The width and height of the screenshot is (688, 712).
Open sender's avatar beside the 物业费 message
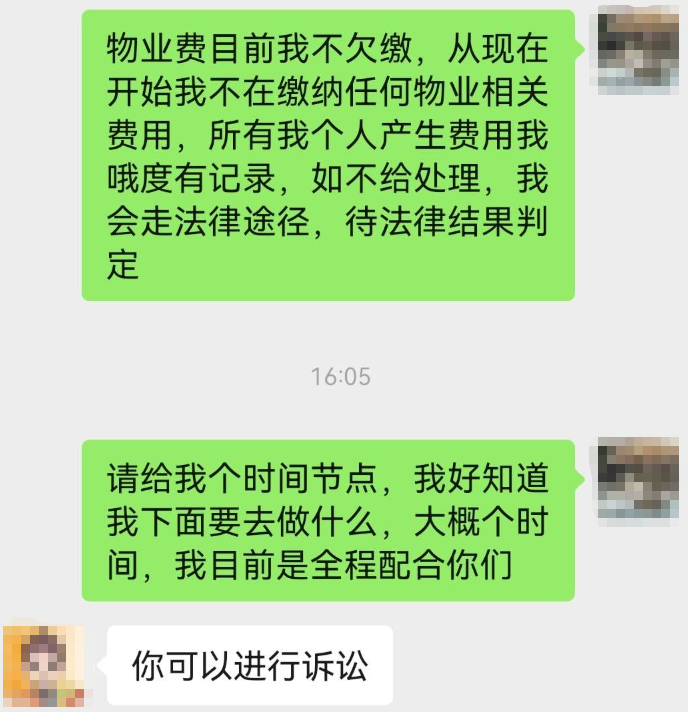click(638, 50)
